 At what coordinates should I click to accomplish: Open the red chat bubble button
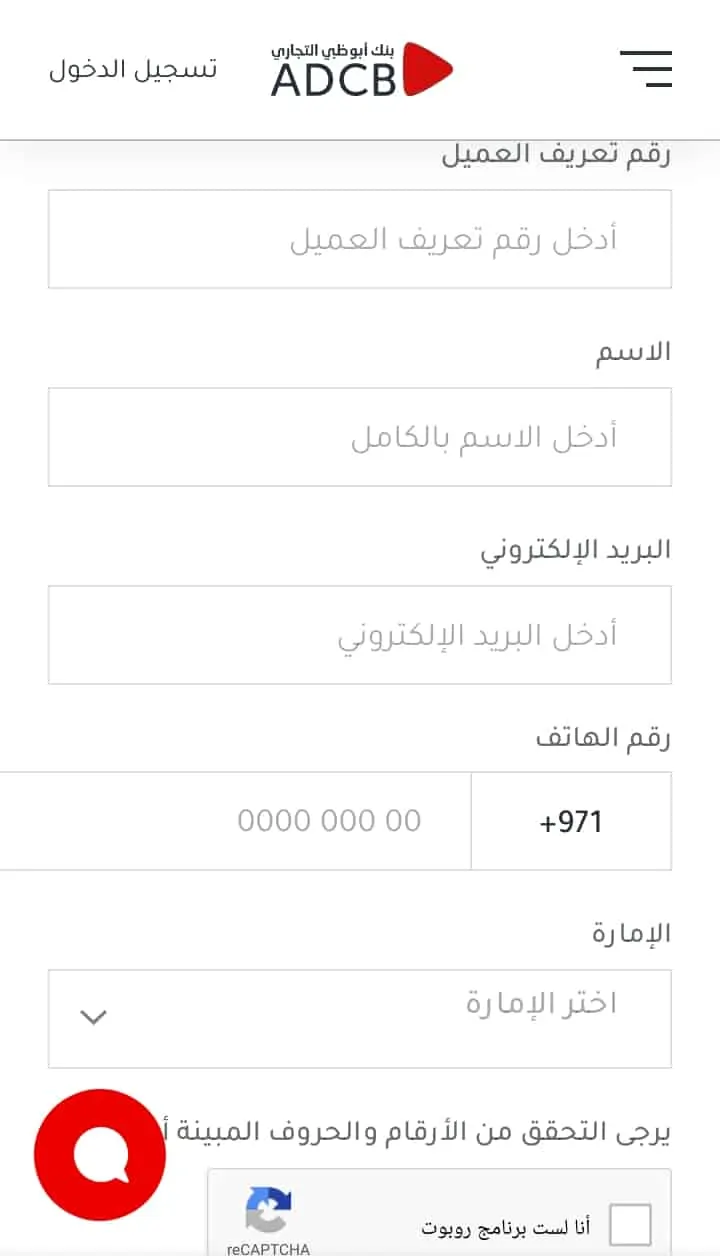pos(100,1155)
